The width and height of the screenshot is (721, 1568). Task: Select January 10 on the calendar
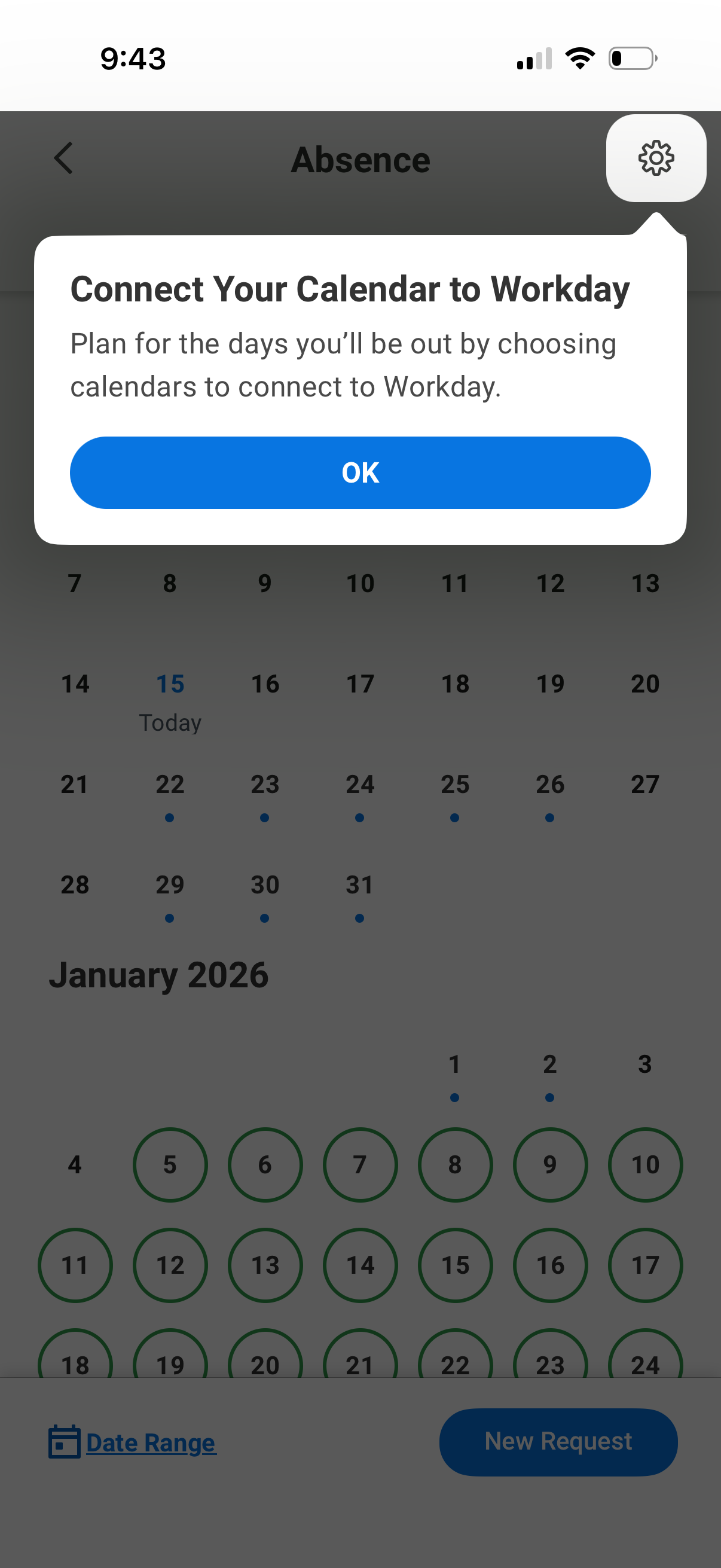point(645,1164)
